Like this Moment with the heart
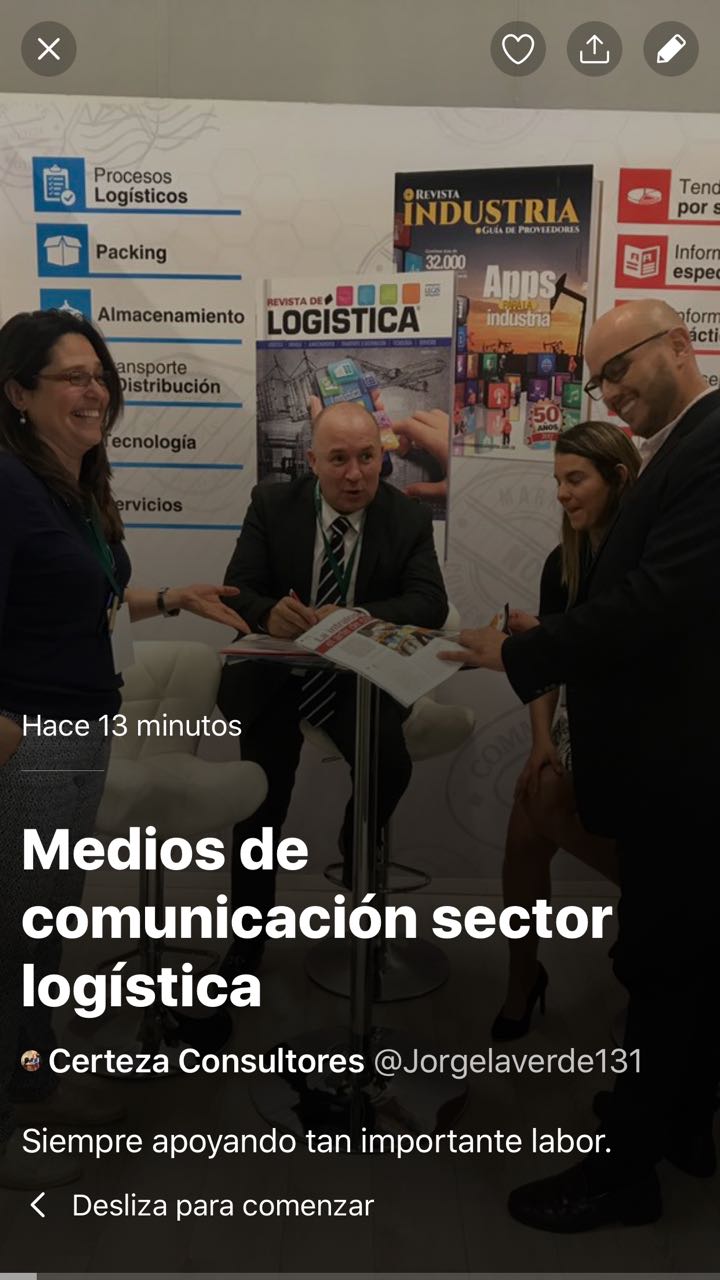This screenshot has width=720, height=1280. [518, 49]
